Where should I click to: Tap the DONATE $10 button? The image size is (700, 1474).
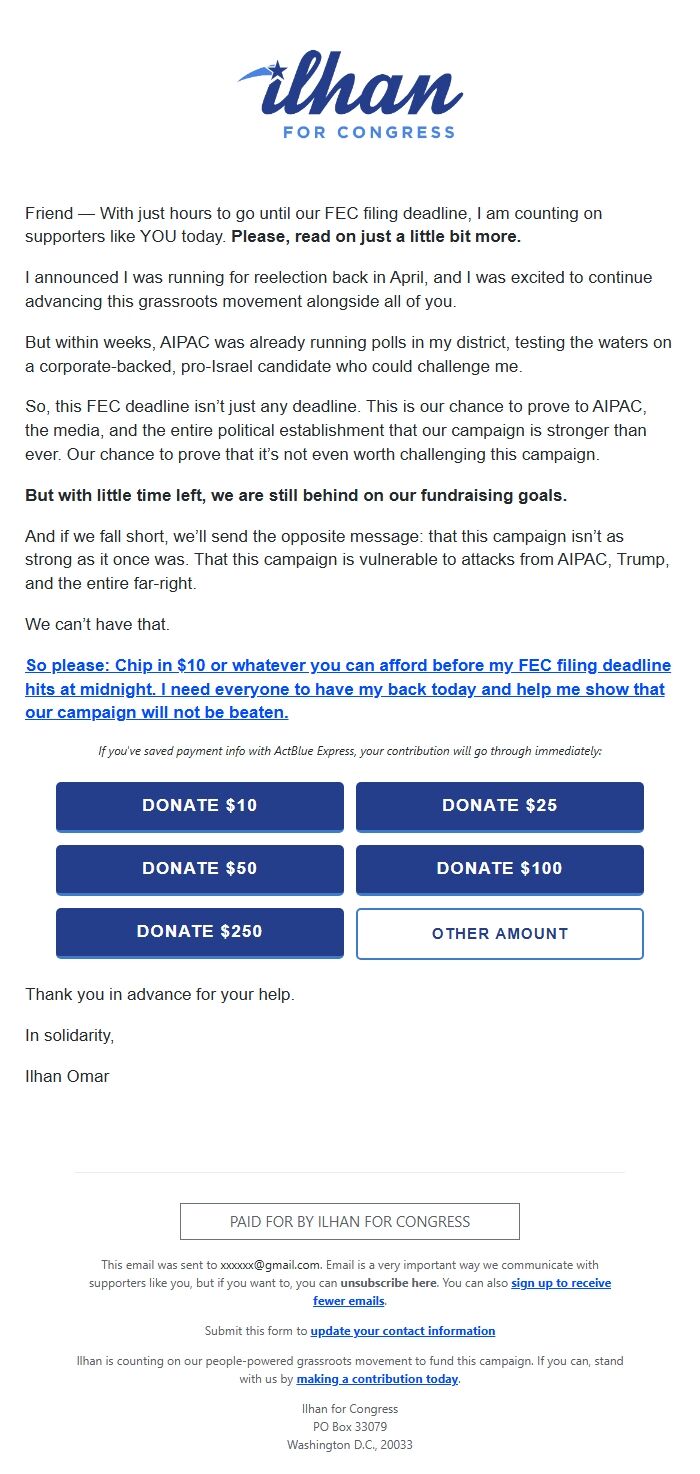tap(199, 805)
